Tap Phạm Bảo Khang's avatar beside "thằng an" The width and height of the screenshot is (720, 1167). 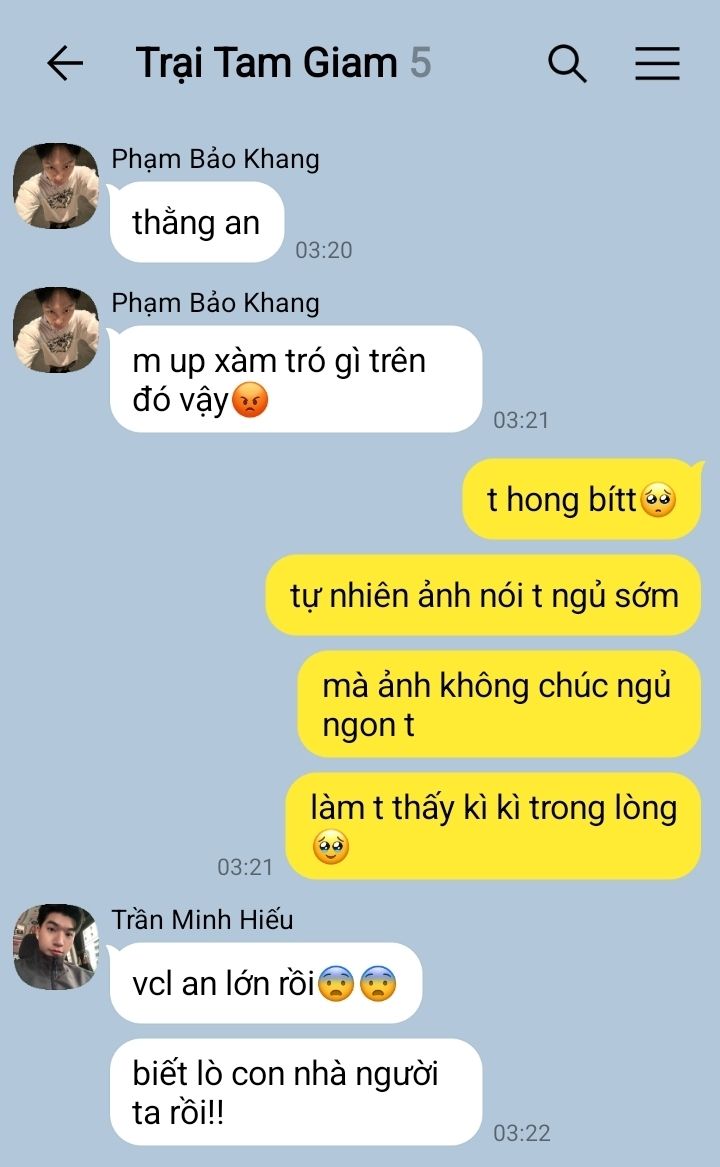(x=55, y=186)
